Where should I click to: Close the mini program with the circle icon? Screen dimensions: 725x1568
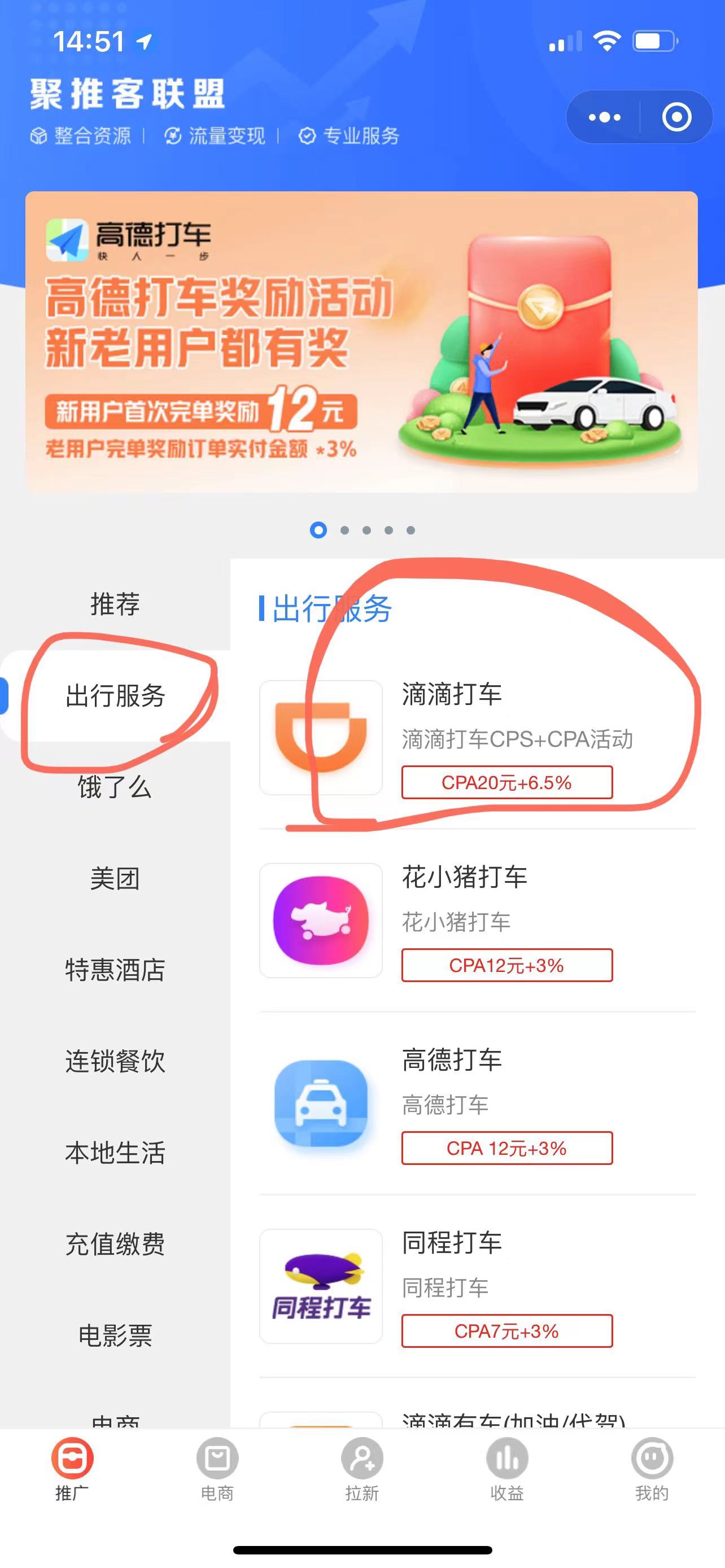(x=676, y=117)
